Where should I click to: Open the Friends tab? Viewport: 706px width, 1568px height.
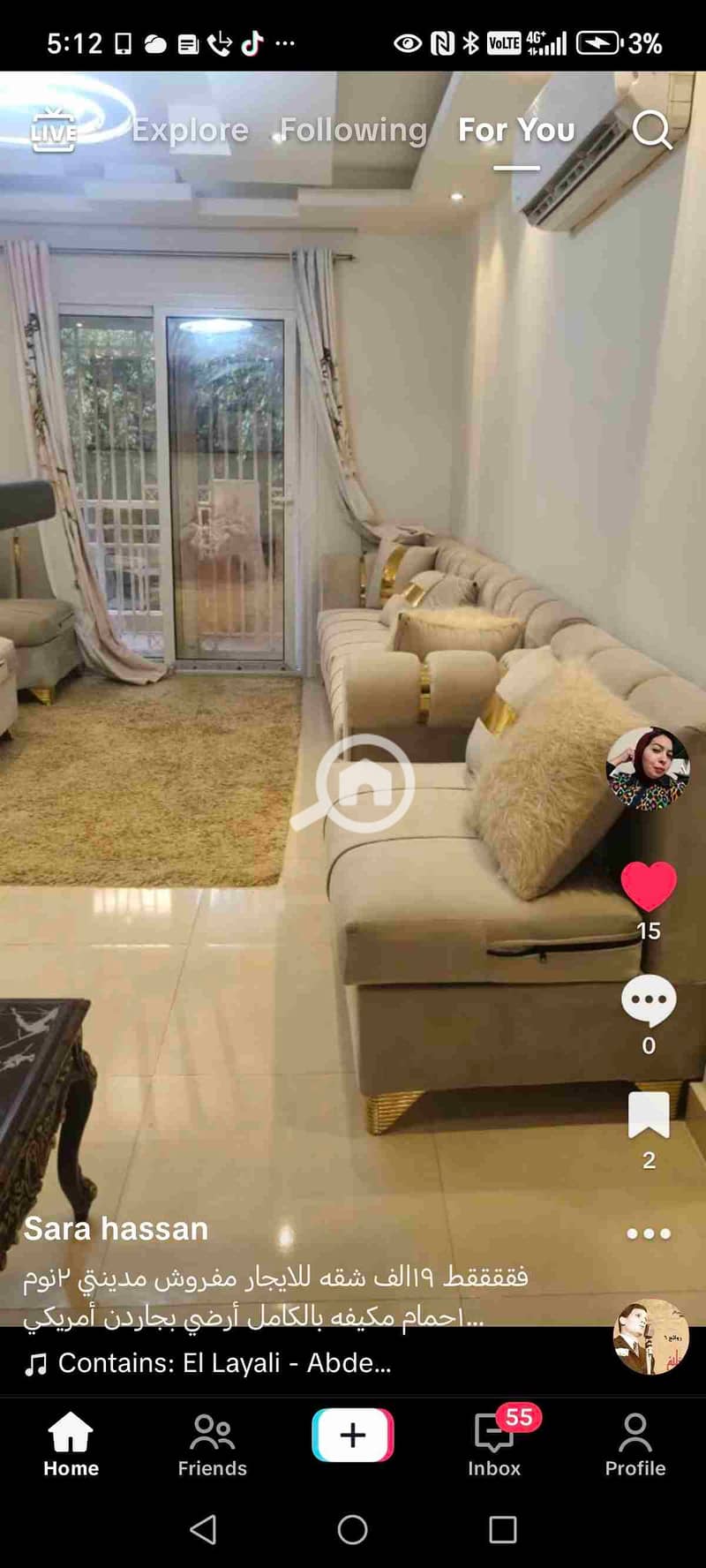pyautogui.click(x=212, y=1444)
